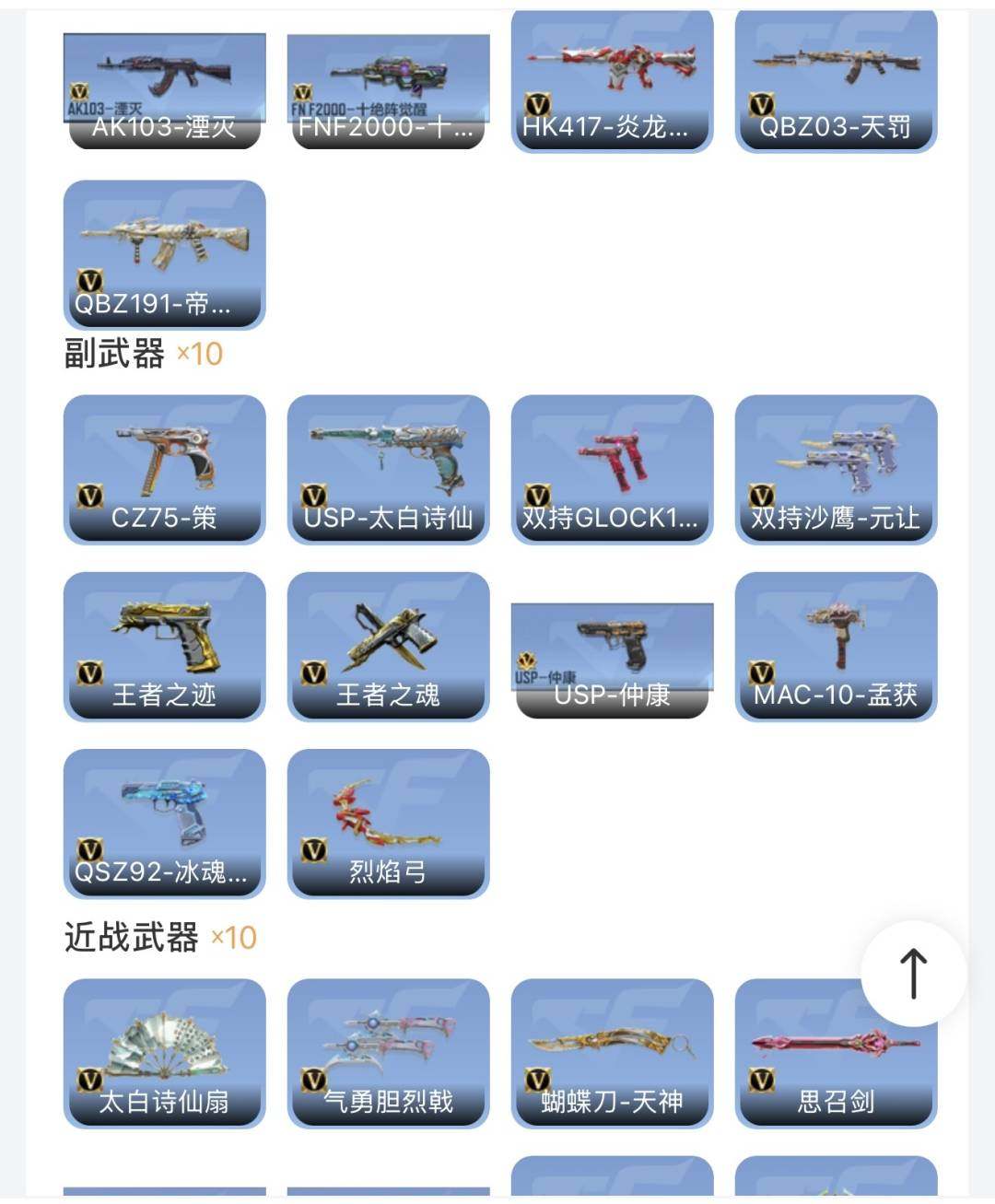The image size is (995, 1204).
Task: Click the 太白诗仙扇 fan weapon icon
Action: pos(163,1050)
